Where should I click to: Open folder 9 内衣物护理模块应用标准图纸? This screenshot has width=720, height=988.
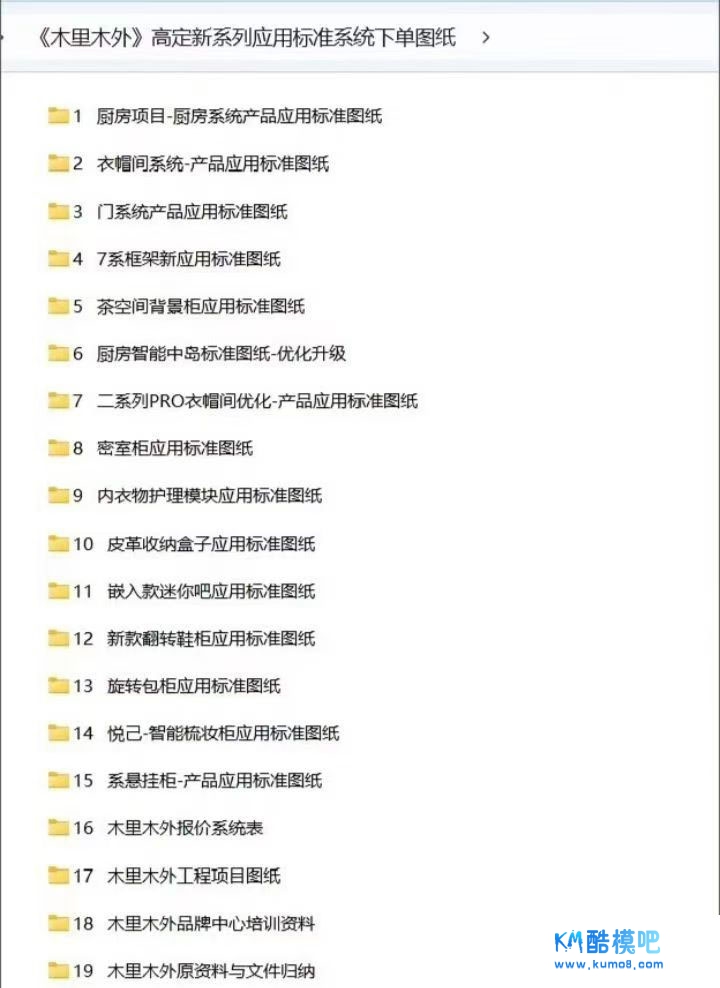pos(209,495)
